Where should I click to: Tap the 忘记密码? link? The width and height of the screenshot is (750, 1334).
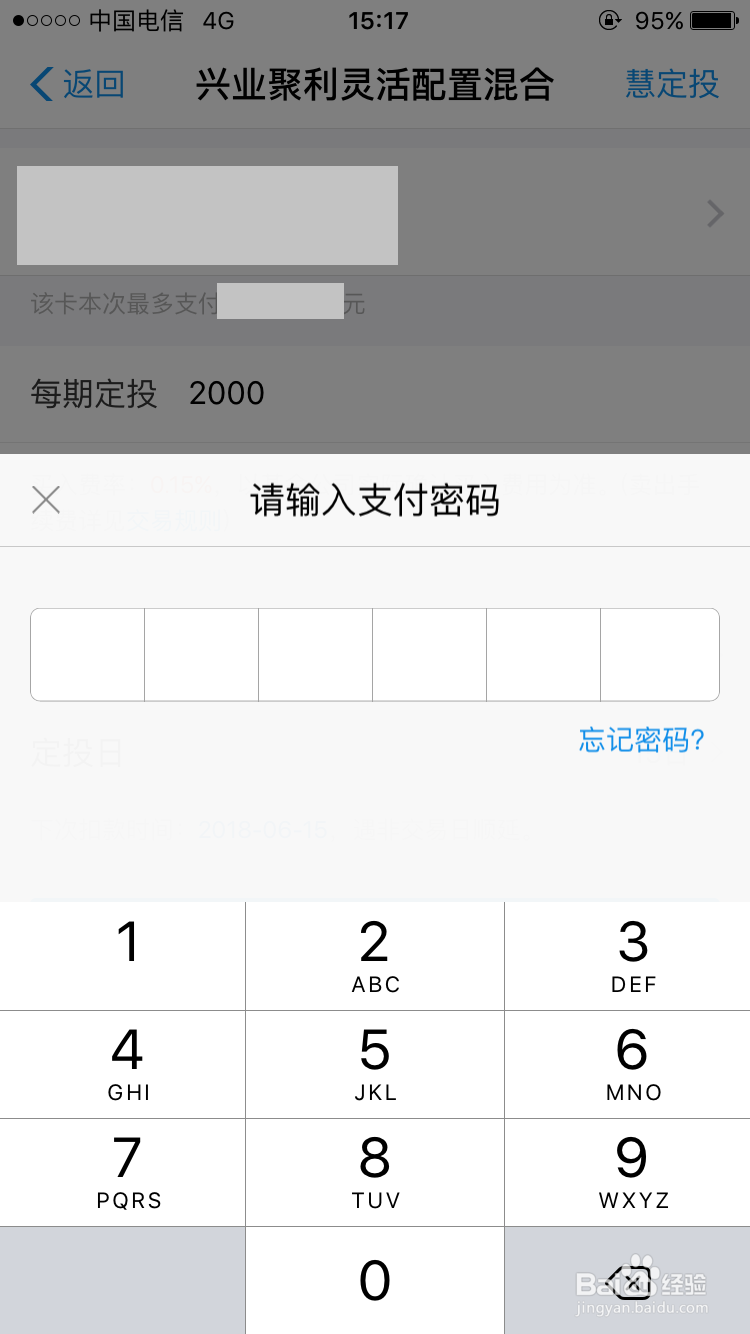pos(642,740)
